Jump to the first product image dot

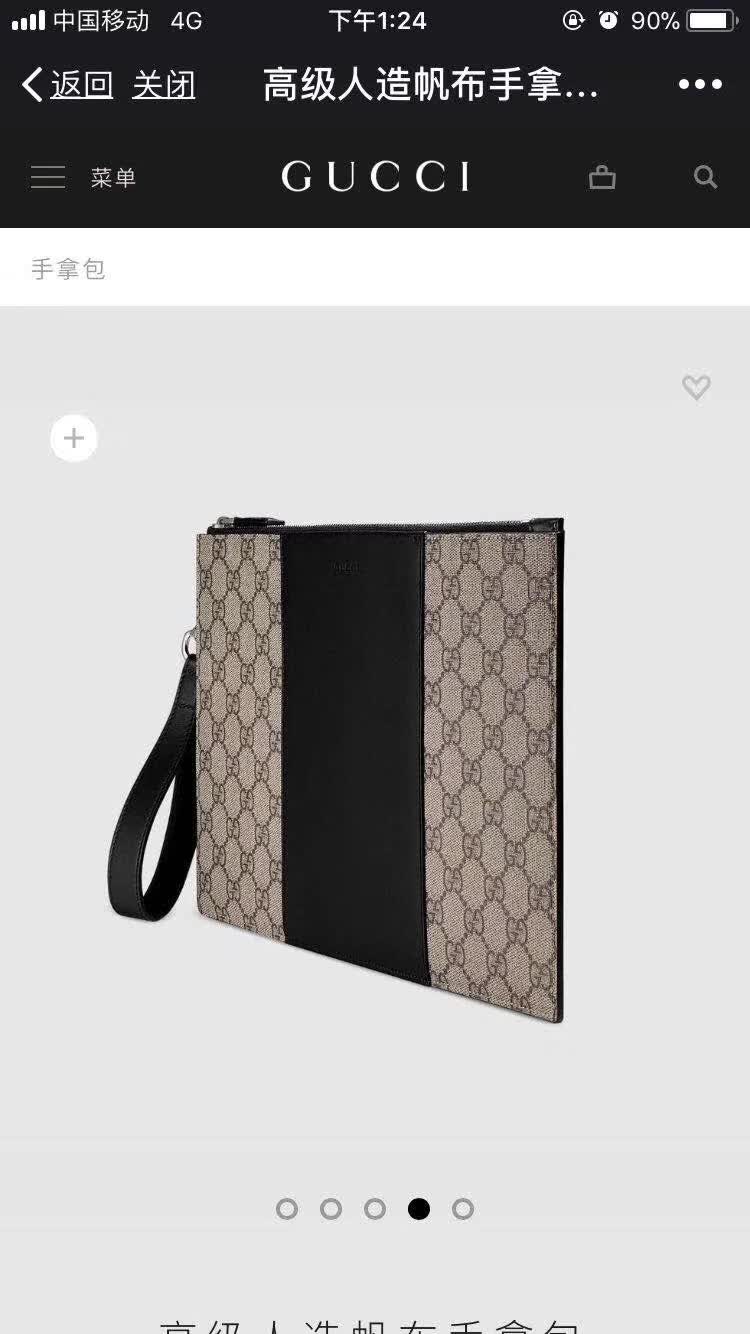click(x=287, y=1209)
